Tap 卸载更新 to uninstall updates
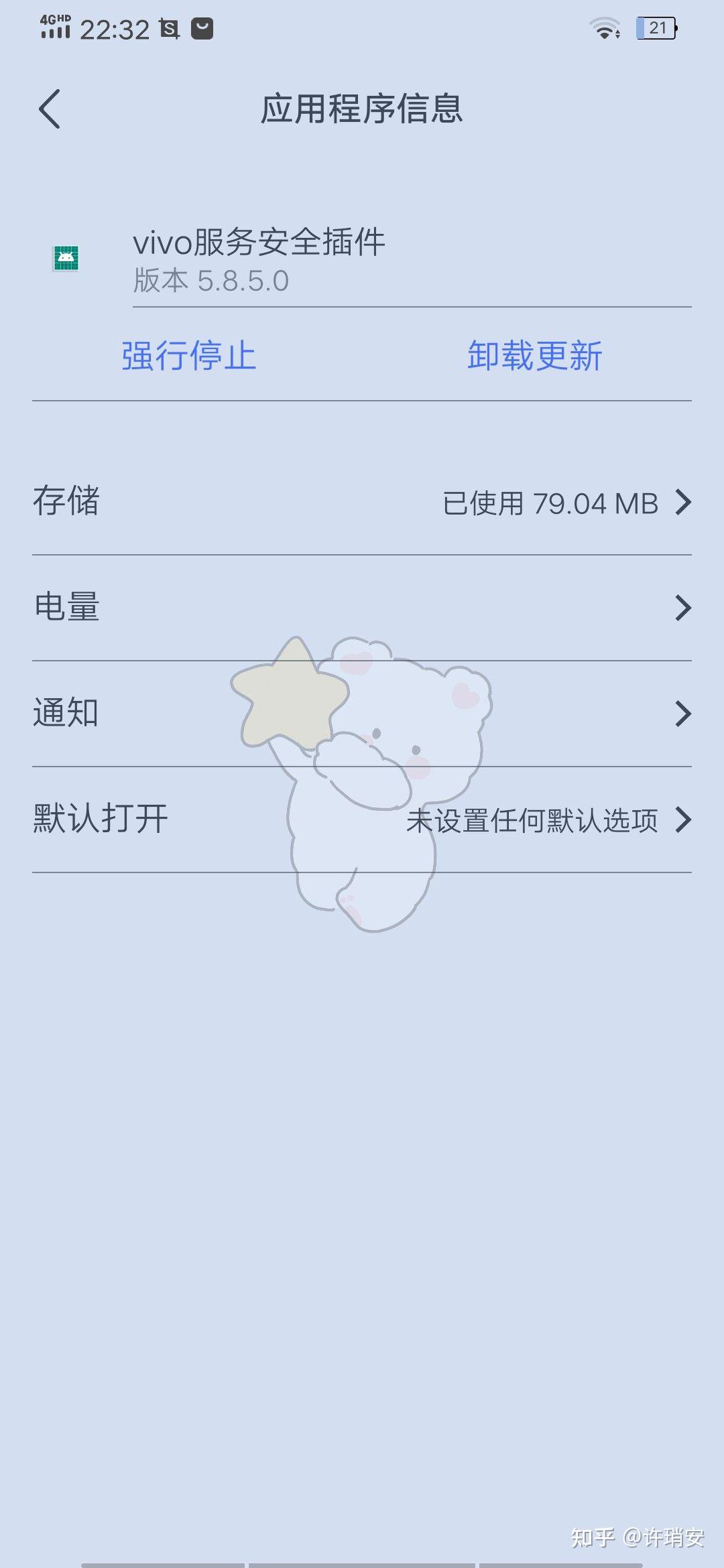 coord(534,355)
